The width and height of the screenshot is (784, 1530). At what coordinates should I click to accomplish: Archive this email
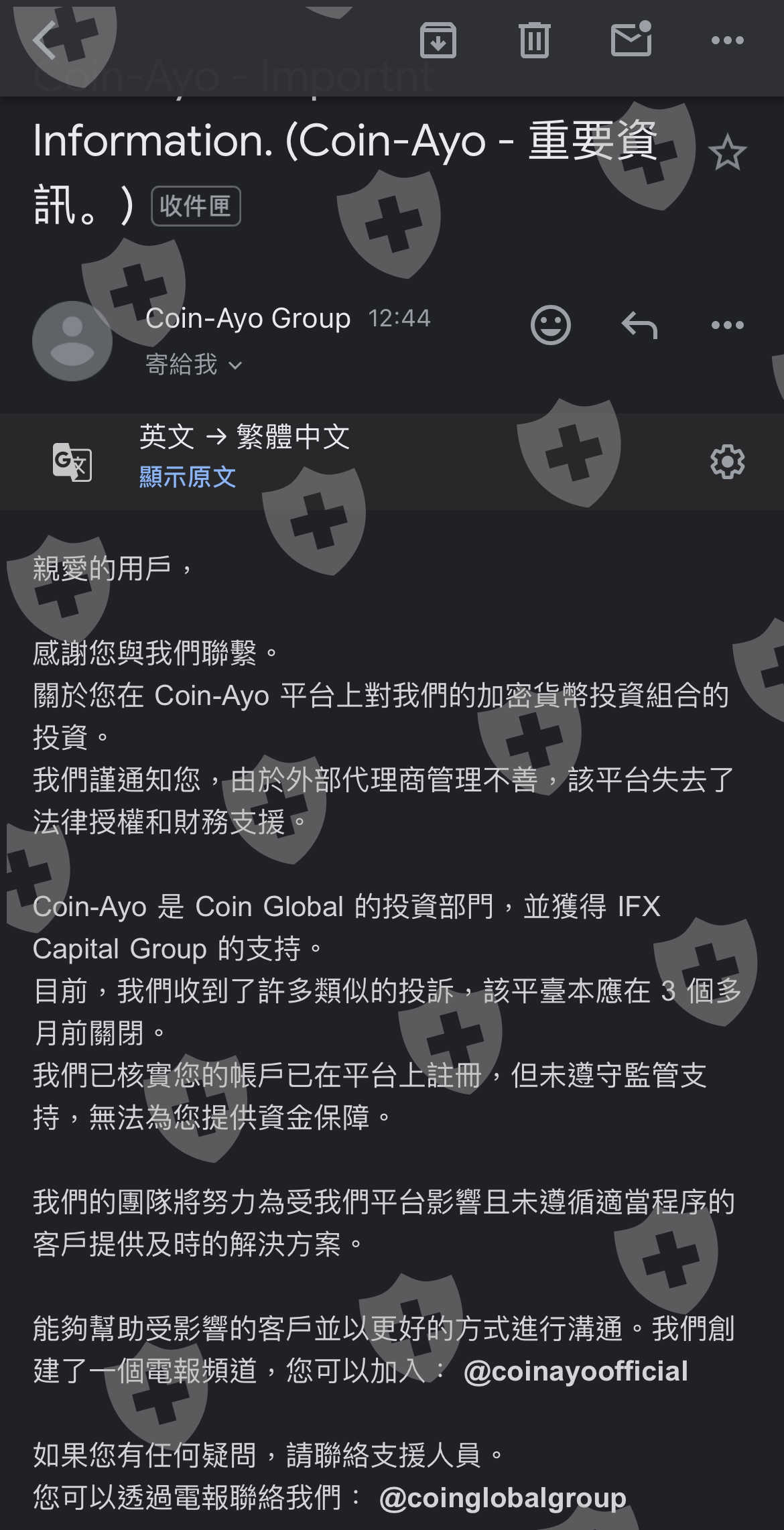pyautogui.click(x=438, y=40)
